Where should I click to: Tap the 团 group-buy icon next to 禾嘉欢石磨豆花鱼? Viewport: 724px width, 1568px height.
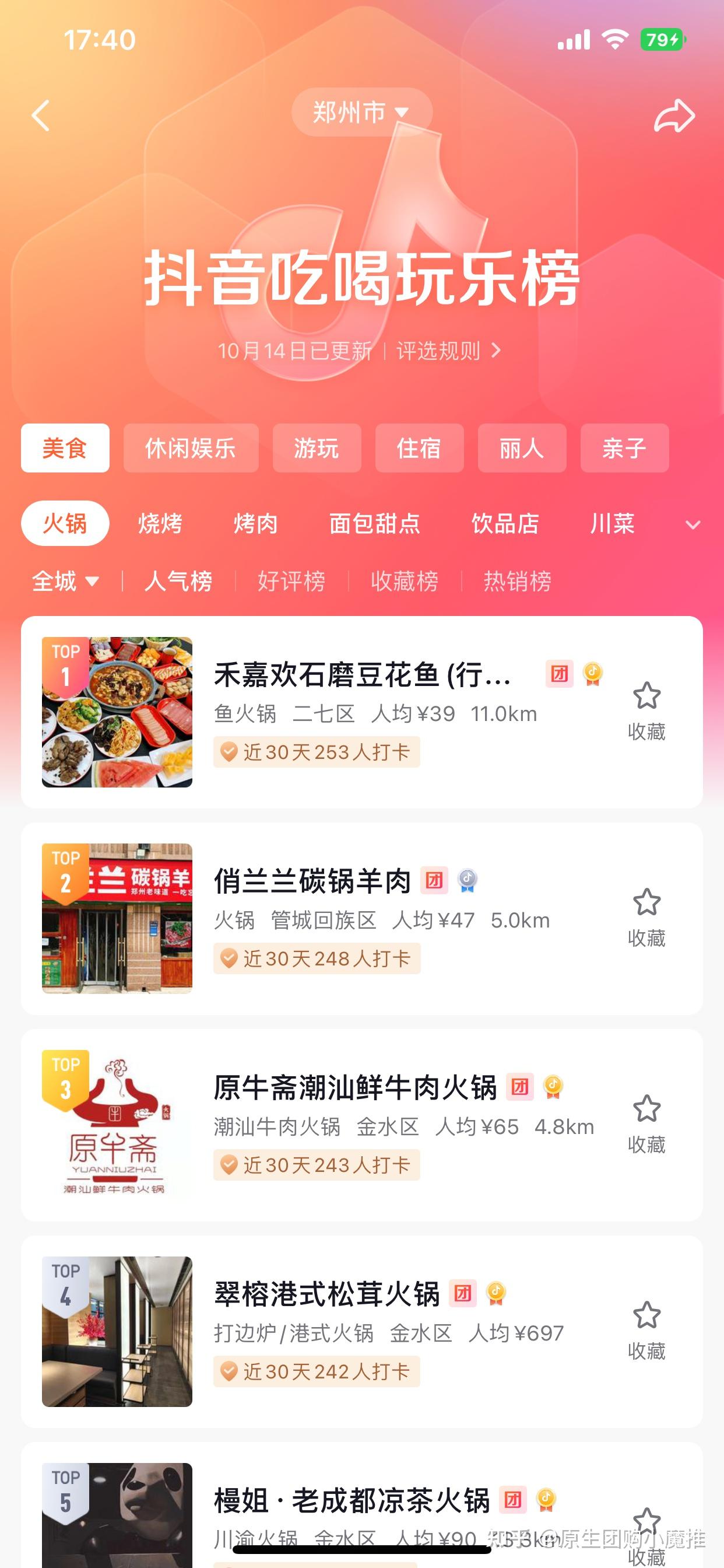(560, 673)
